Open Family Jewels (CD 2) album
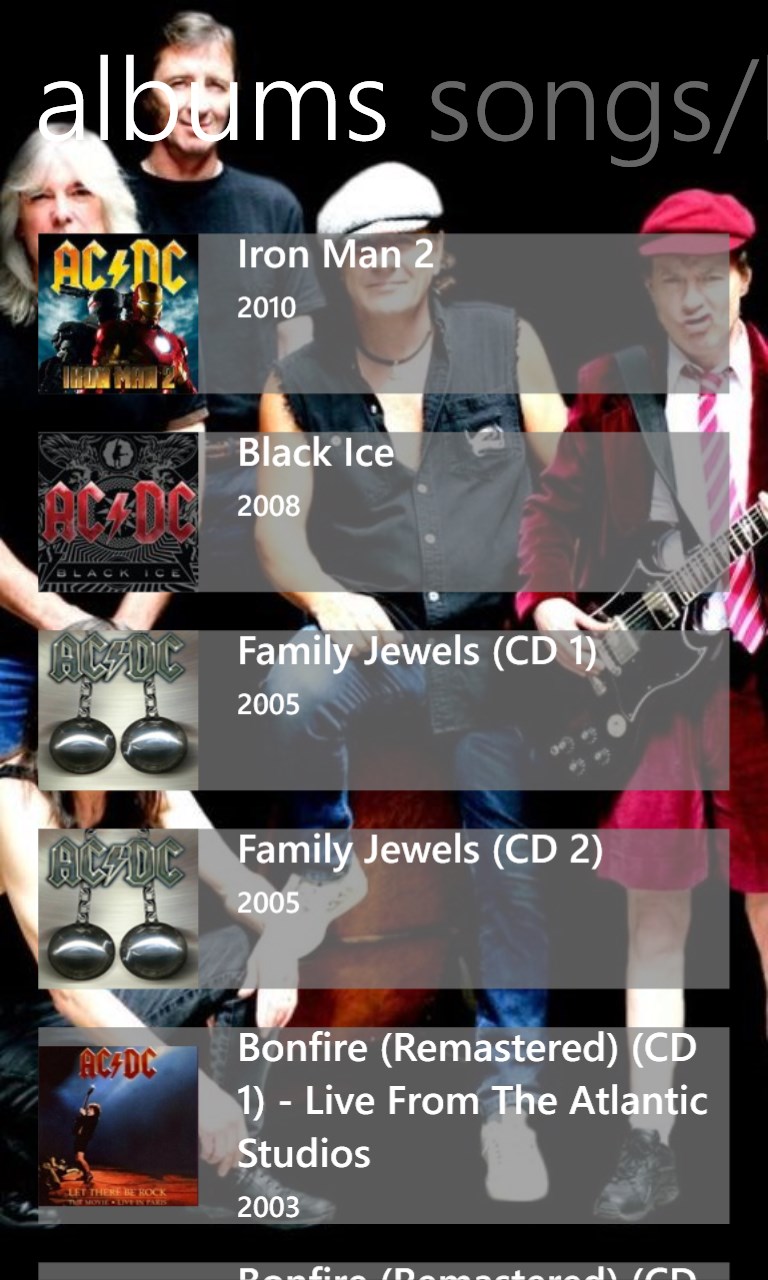 point(383,907)
